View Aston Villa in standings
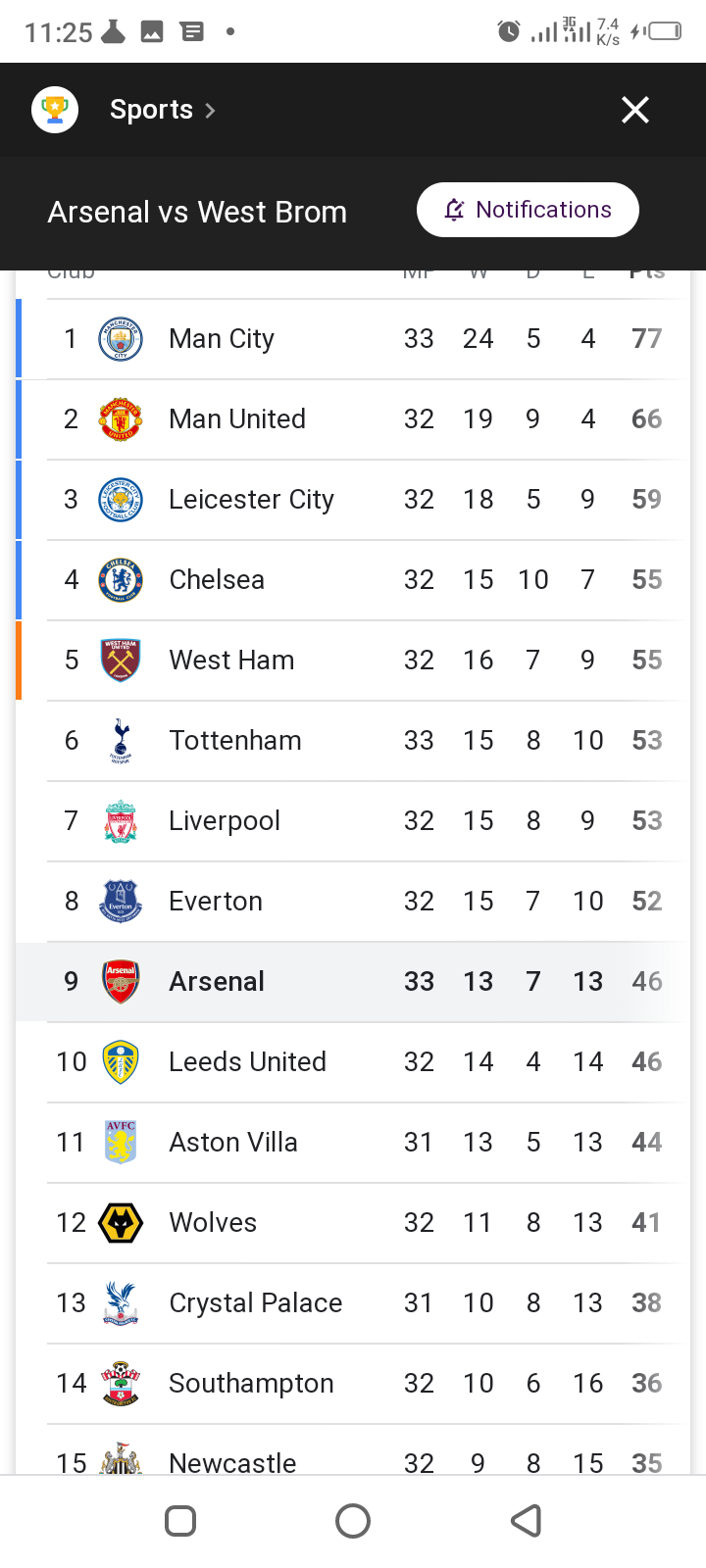The width and height of the screenshot is (706, 1568). (353, 1143)
